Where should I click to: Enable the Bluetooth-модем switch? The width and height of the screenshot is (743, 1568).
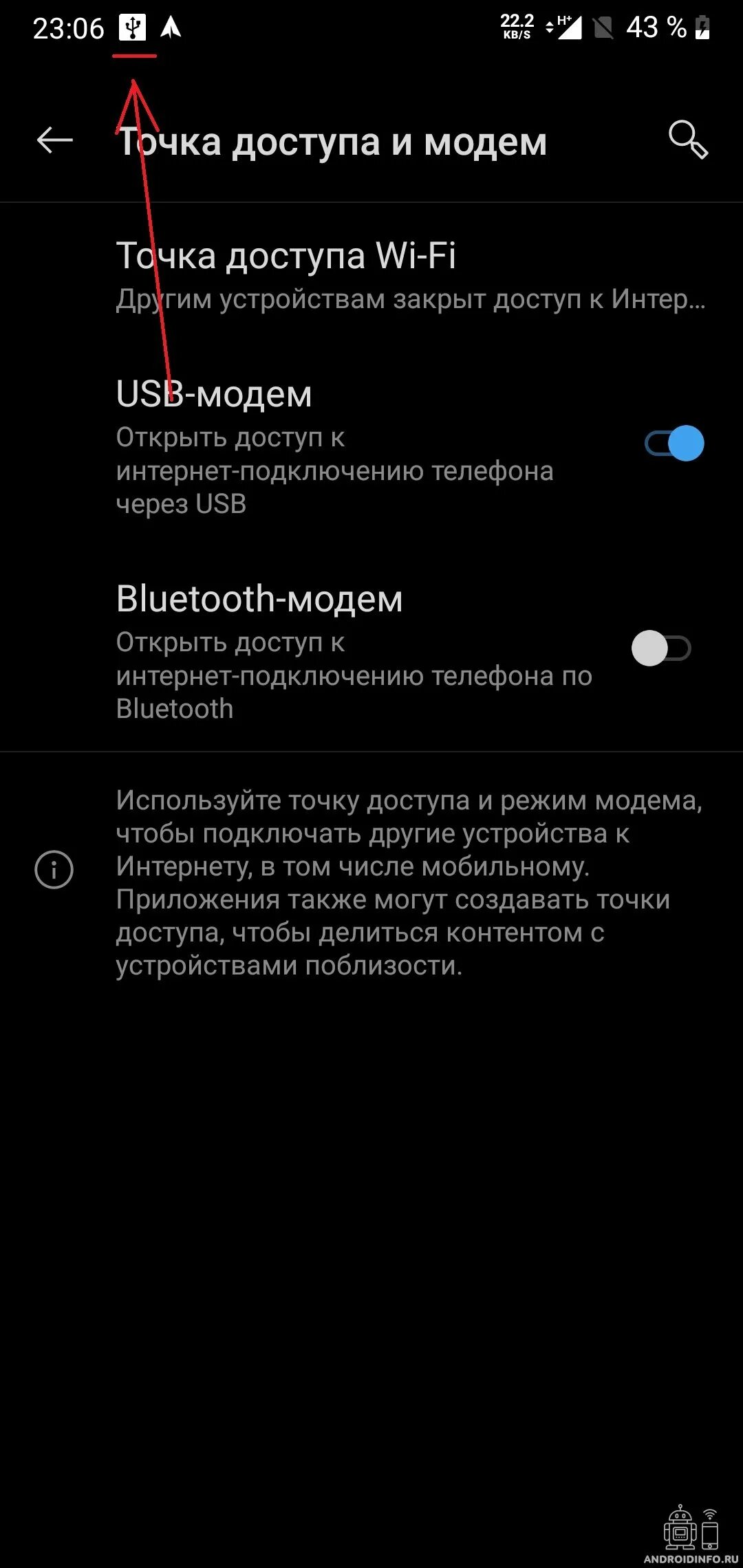(661, 648)
